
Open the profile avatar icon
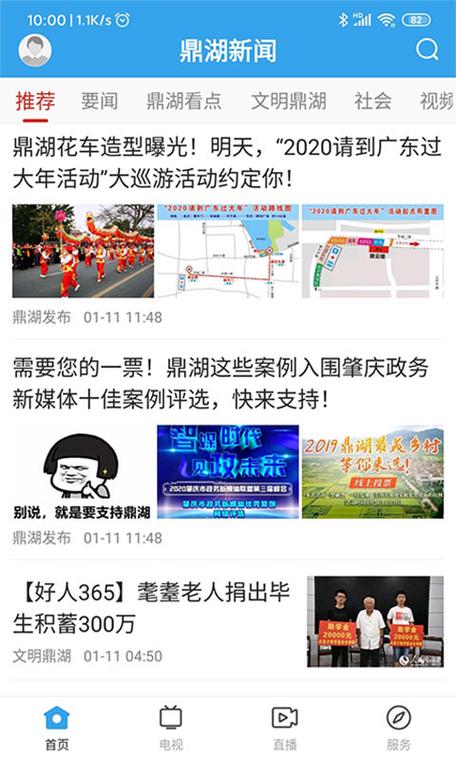point(35,50)
